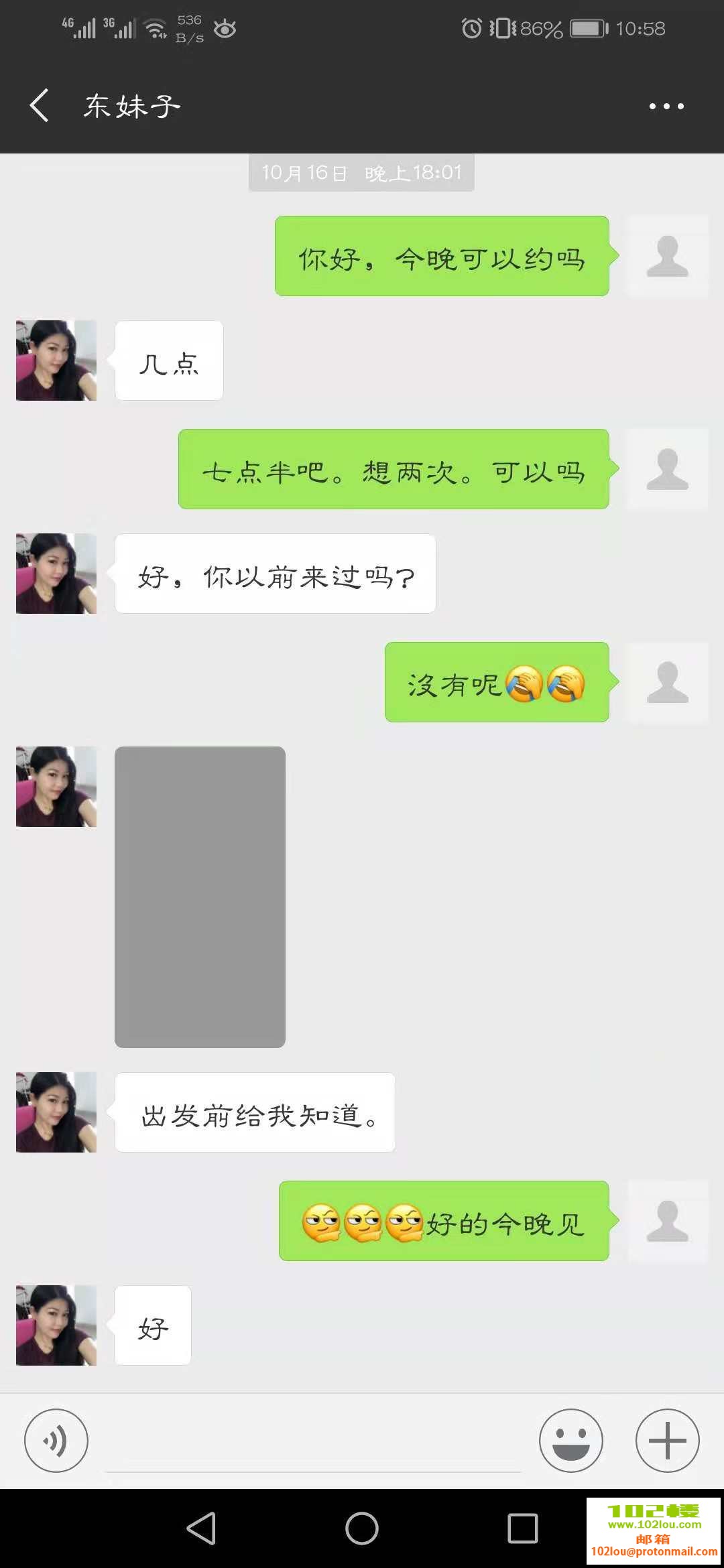Tap 东妹子's profile avatar
Image resolution: width=724 pixels, height=1568 pixels.
point(56,361)
